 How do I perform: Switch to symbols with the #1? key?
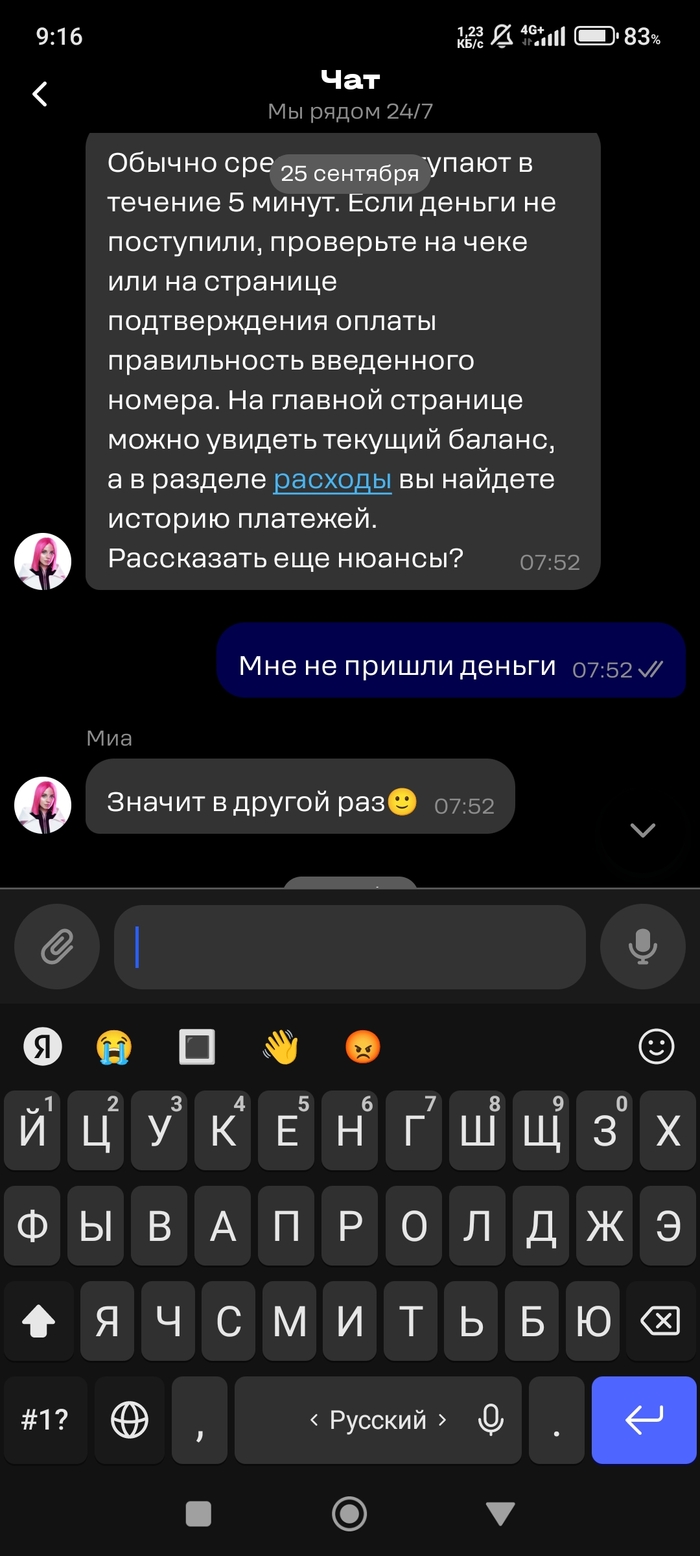click(45, 1420)
